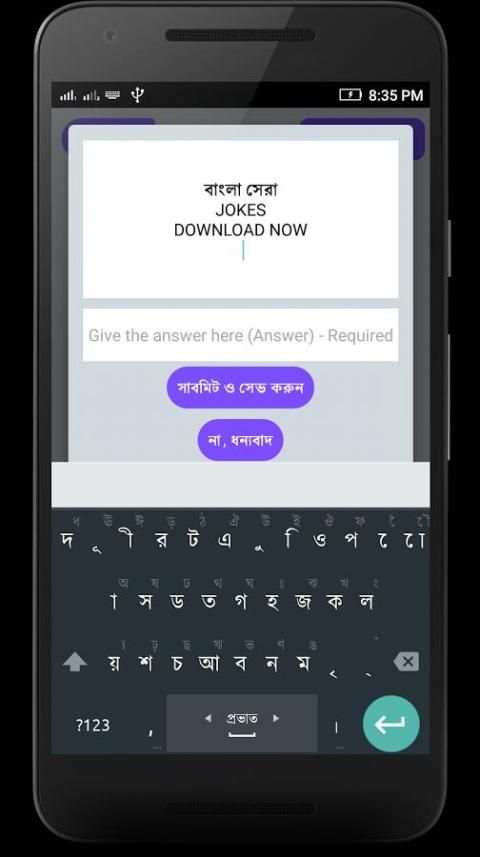
Task: Type the letter ক on the keyboard
Action: [x=335, y=602]
